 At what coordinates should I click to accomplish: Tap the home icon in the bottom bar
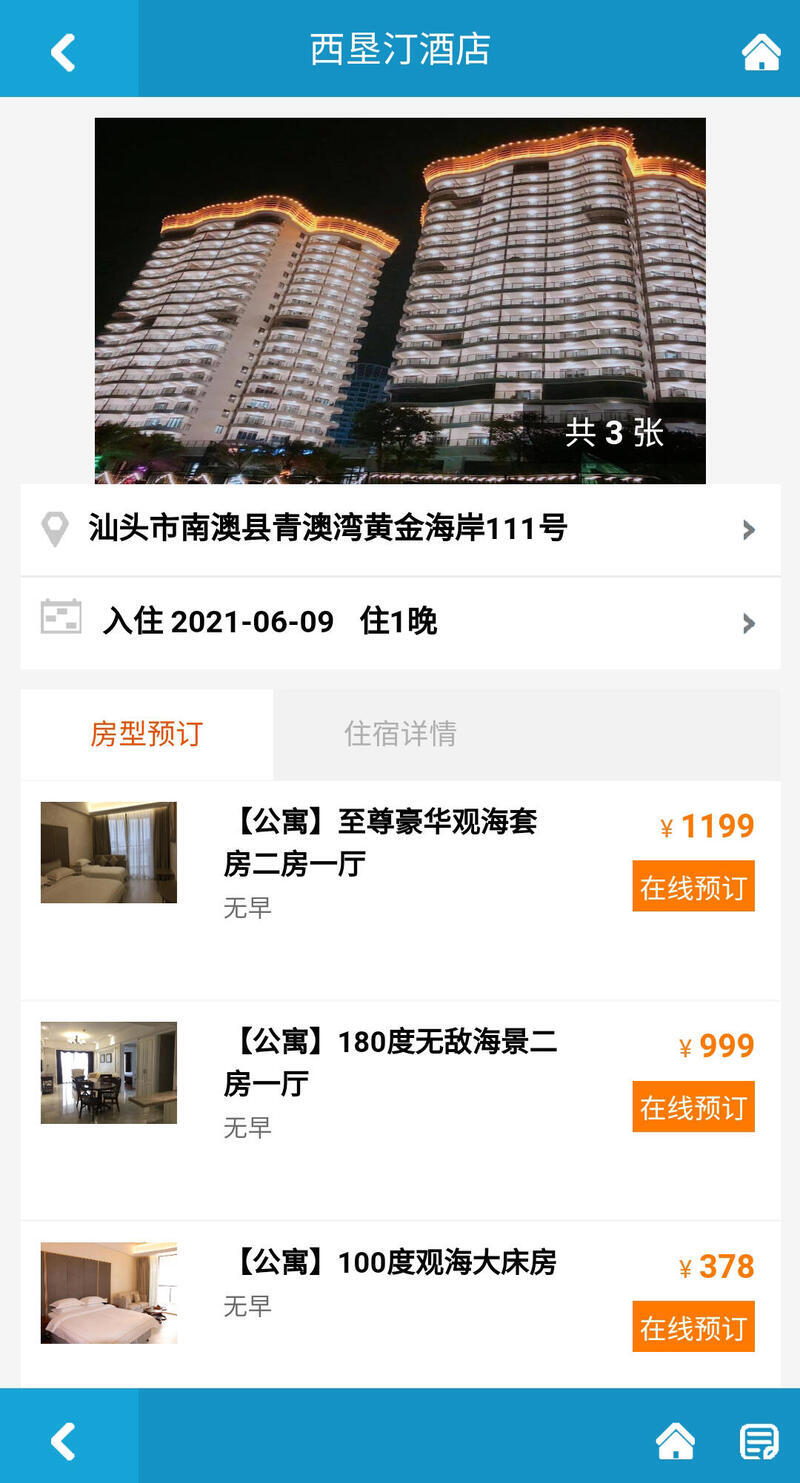675,1441
